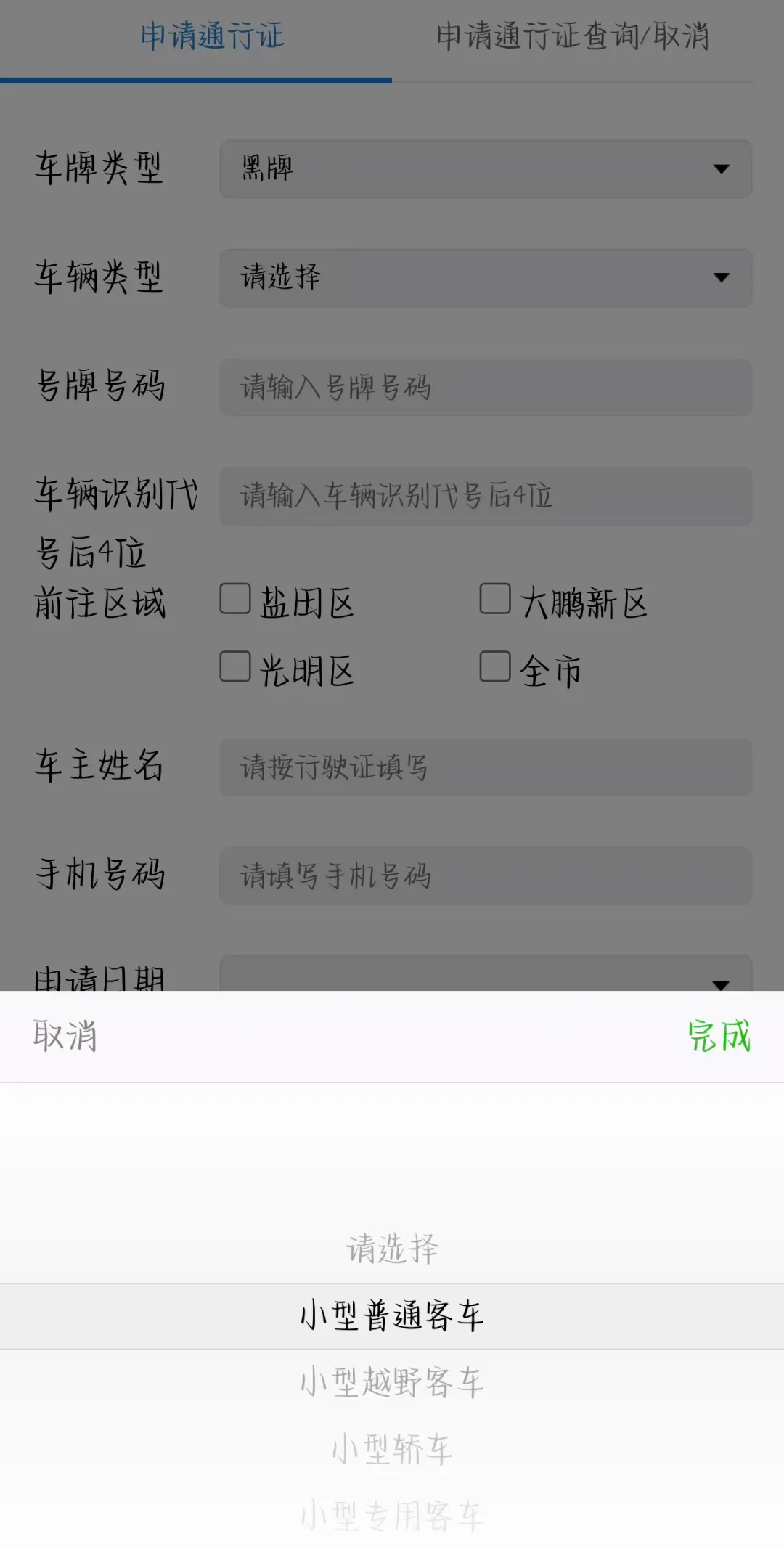The width and height of the screenshot is (784, 1547).
Task: Choose 小型越野客车 in the picker
Action: [392, 1382]
